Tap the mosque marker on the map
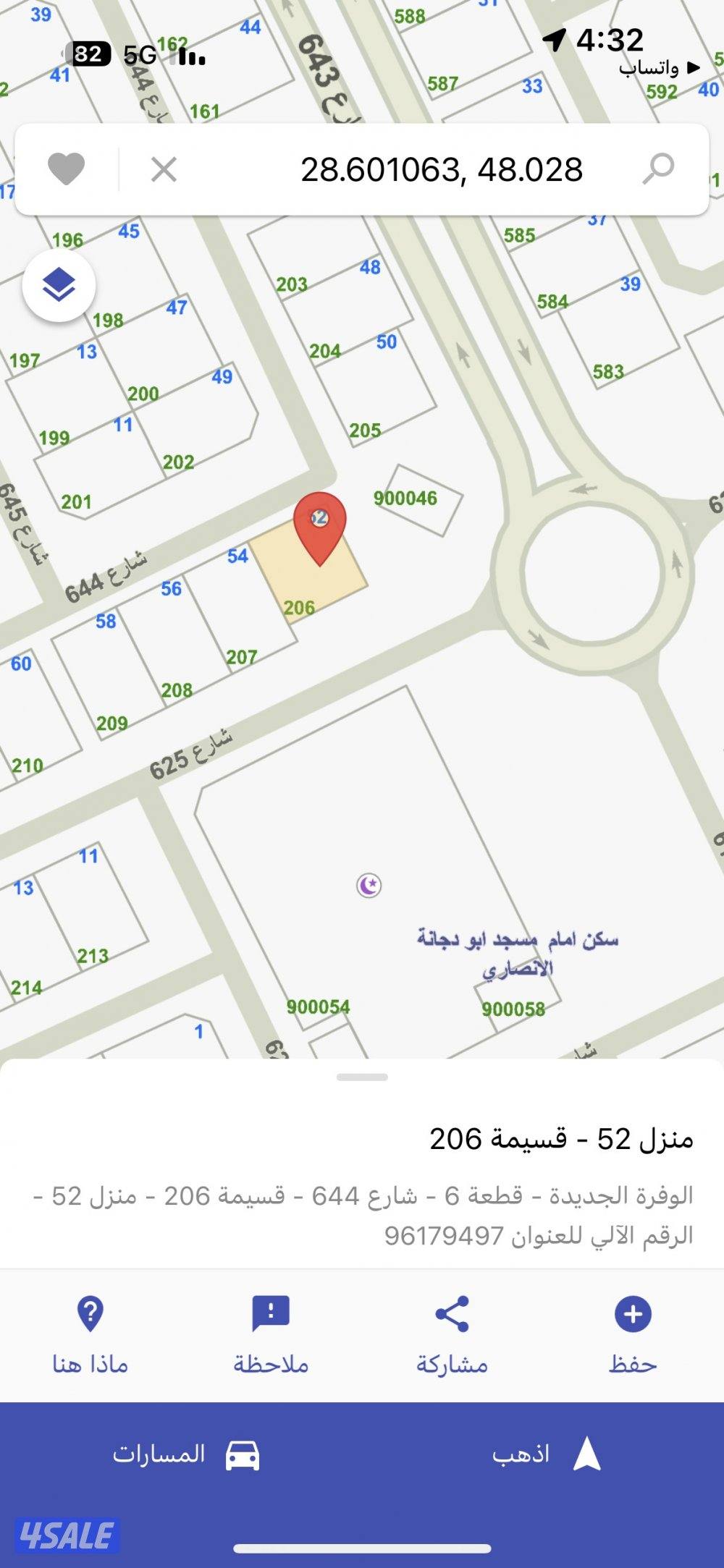Image resolution: width=724 pixels, height=1568 pixels. 369,885
